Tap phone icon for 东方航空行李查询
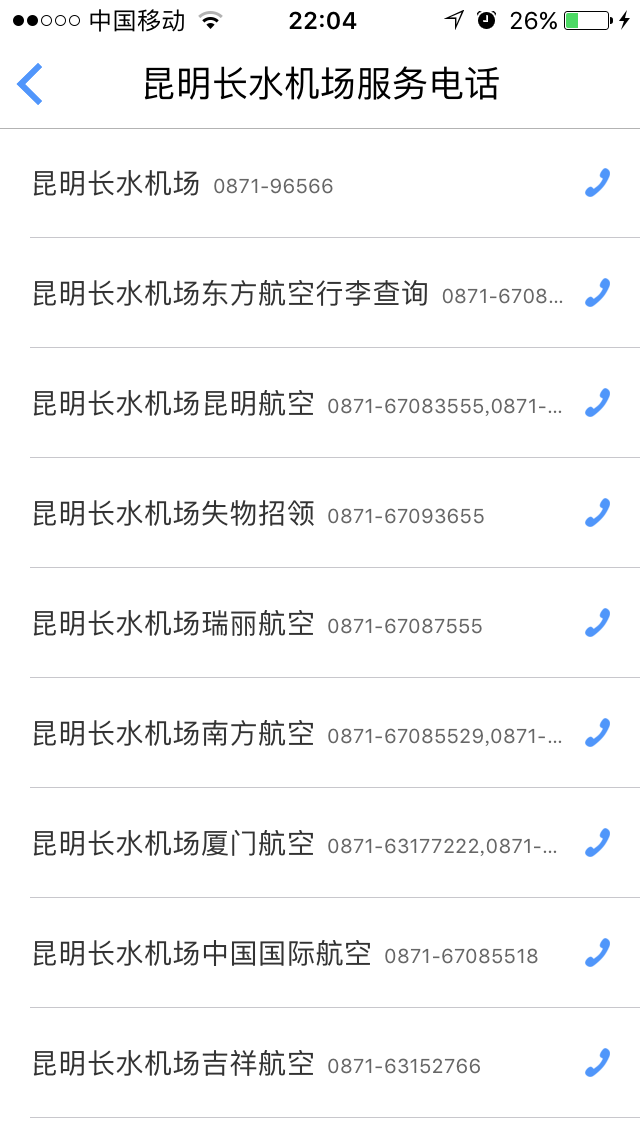This screenshot has height=1136, width=640. [x=597, y=293]
